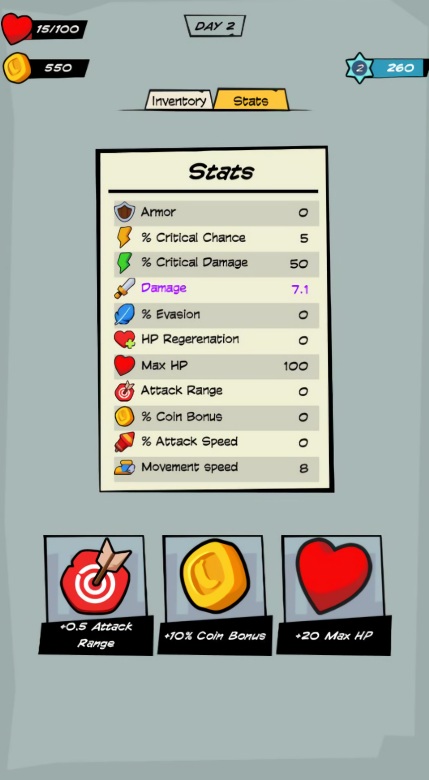Select the Stats tab
The height and width of the screenshot is (780, 429).
251,100
